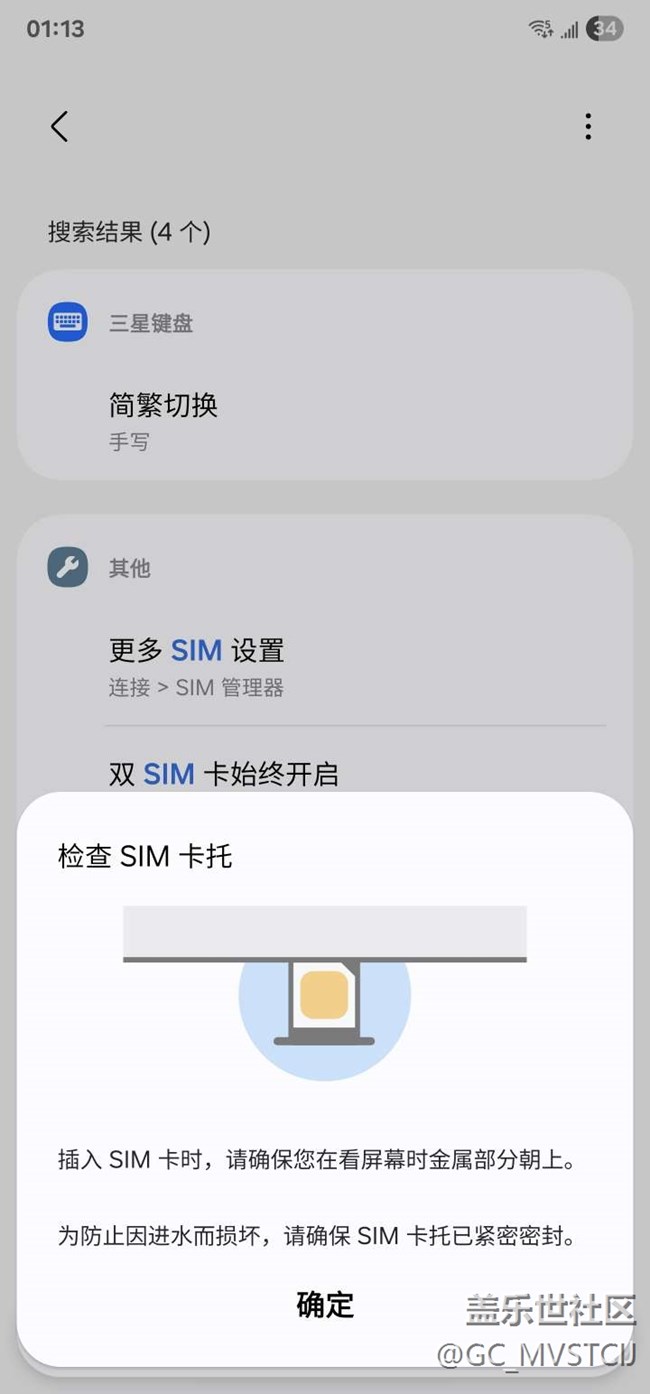The height and width of the screenshot is (1394, 650).
Task: Go back using the top-left arrow
Action: [60, 126]
